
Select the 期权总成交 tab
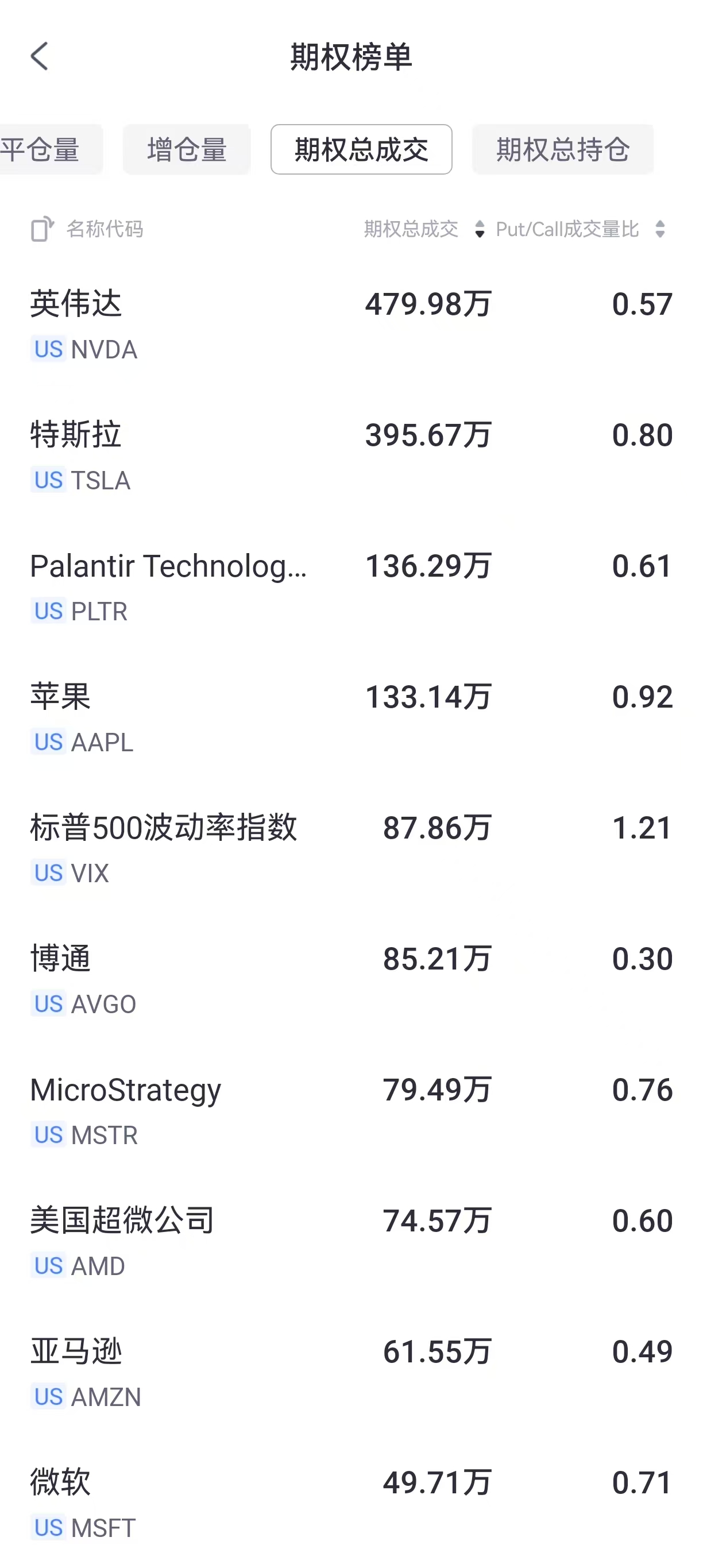coord(361,149)
